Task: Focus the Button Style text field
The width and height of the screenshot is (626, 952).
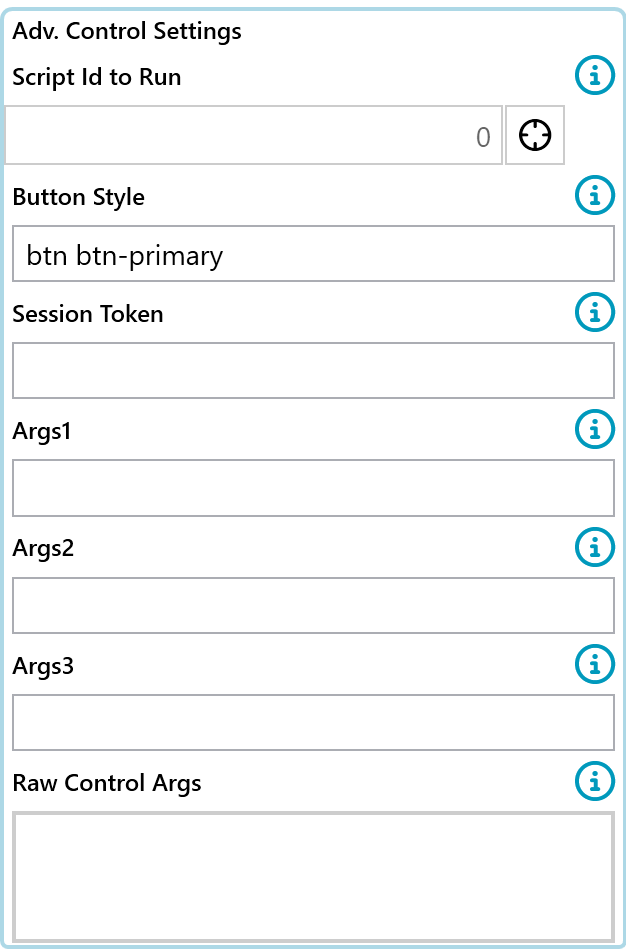Action: click(x=313, y=254)
